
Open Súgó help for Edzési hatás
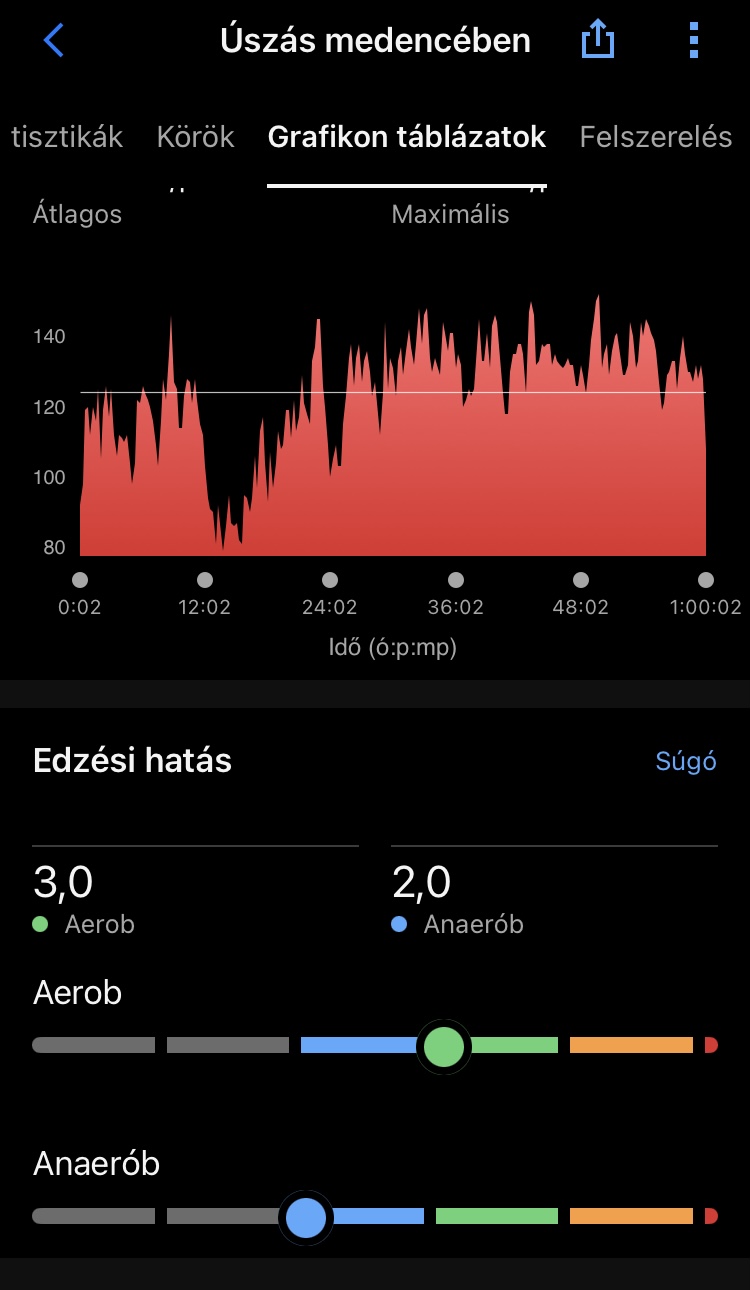click(686, 761)
